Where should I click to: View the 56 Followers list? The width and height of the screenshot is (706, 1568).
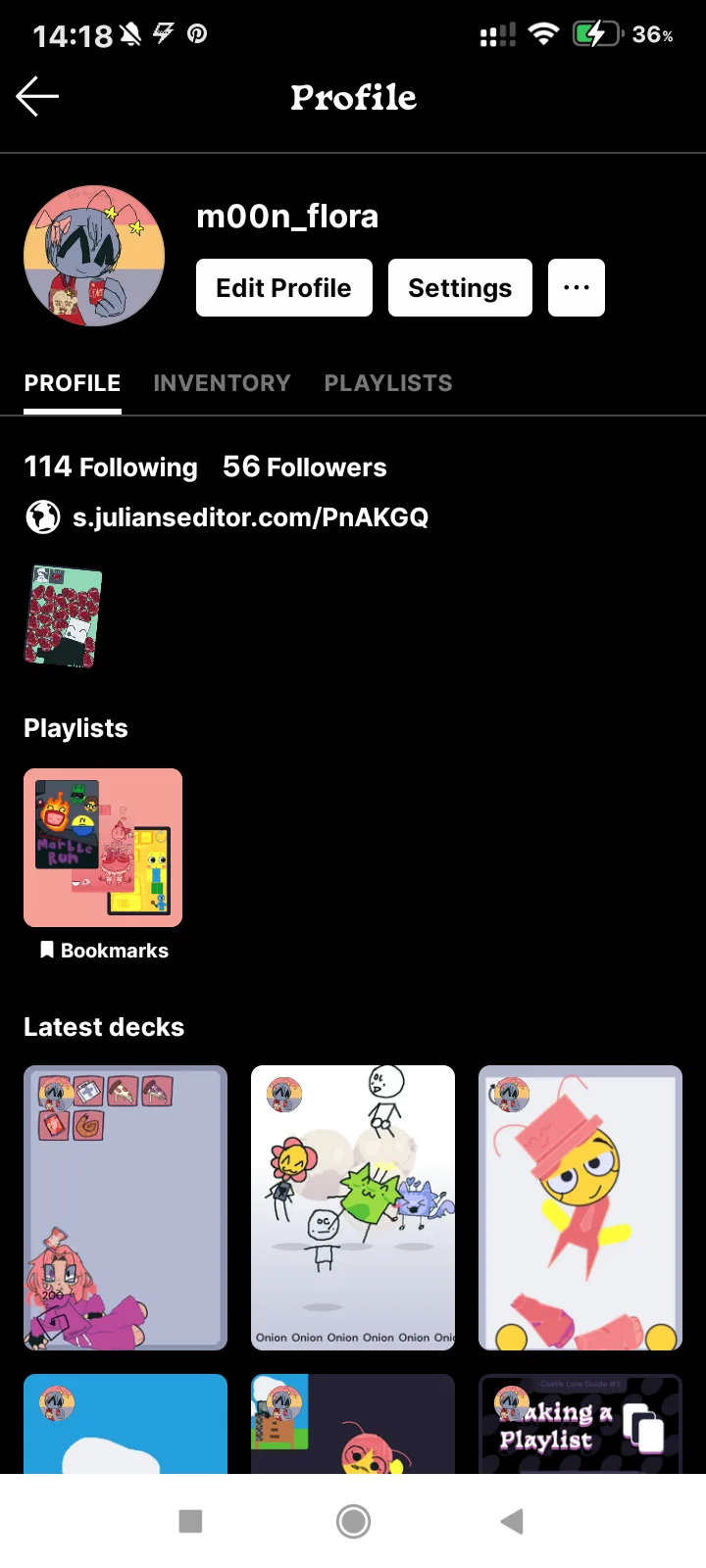click(305, 467)
